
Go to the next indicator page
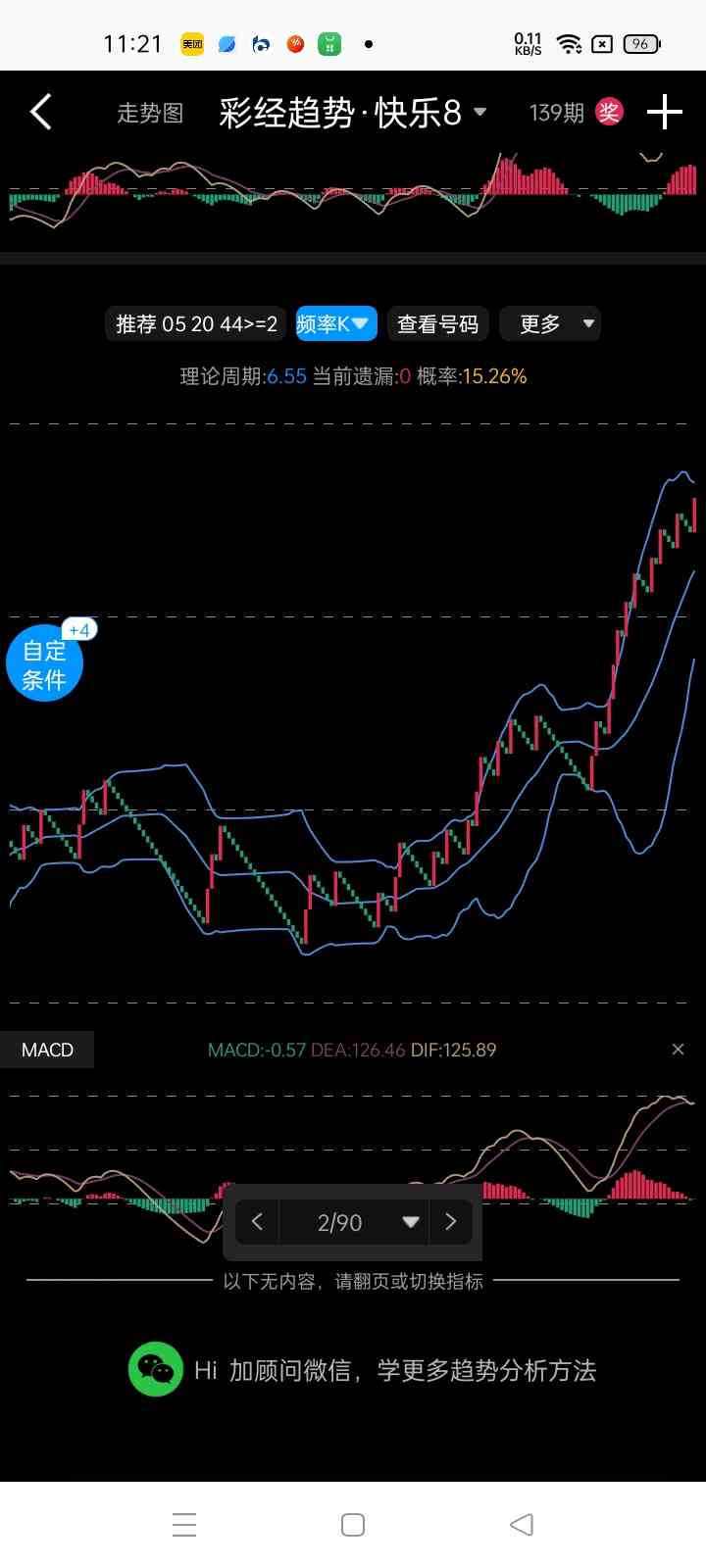click(451, 1222)
